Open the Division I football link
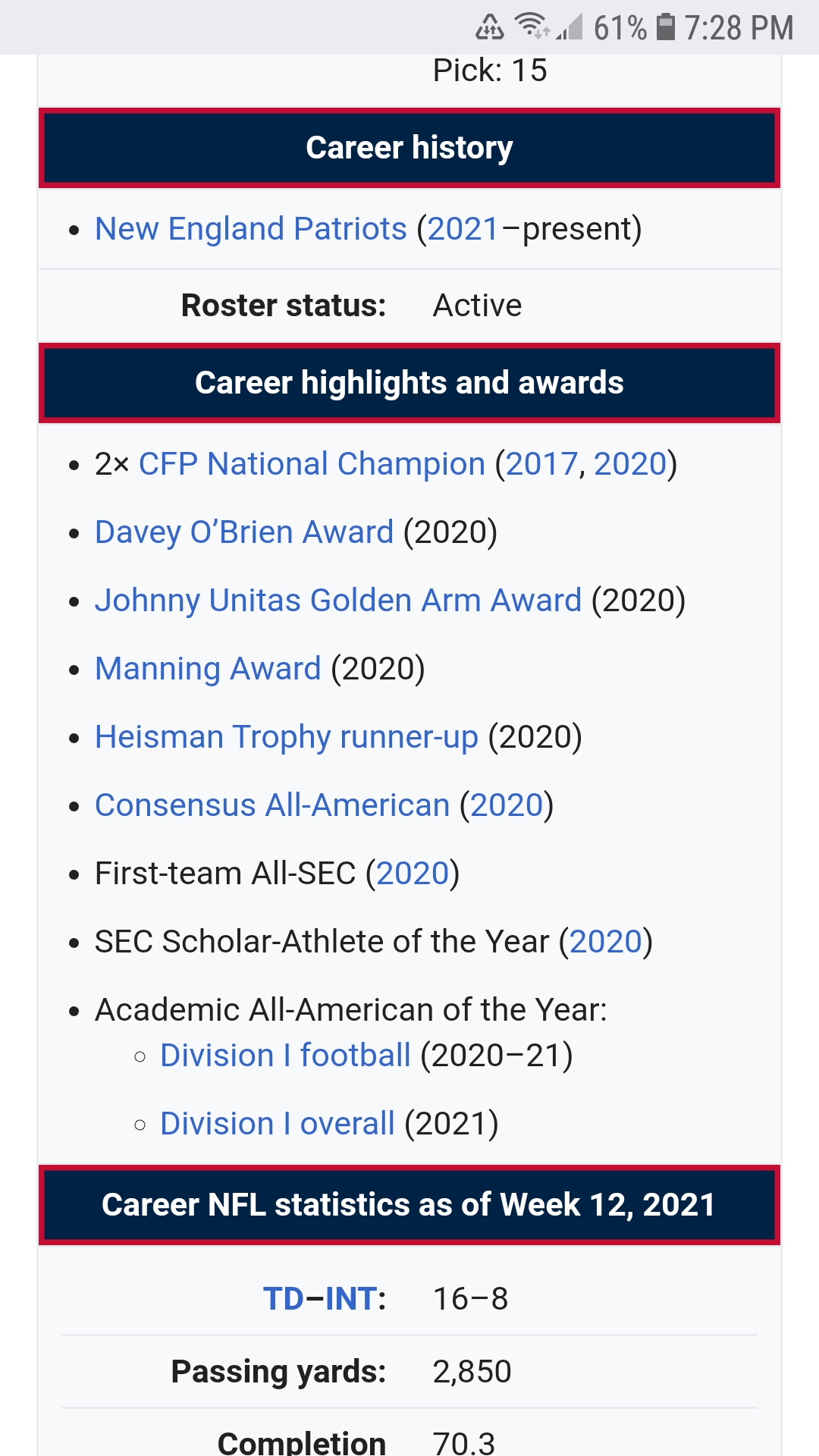819x1456 pixels. pyautogui.click(x=285, y=1056)
